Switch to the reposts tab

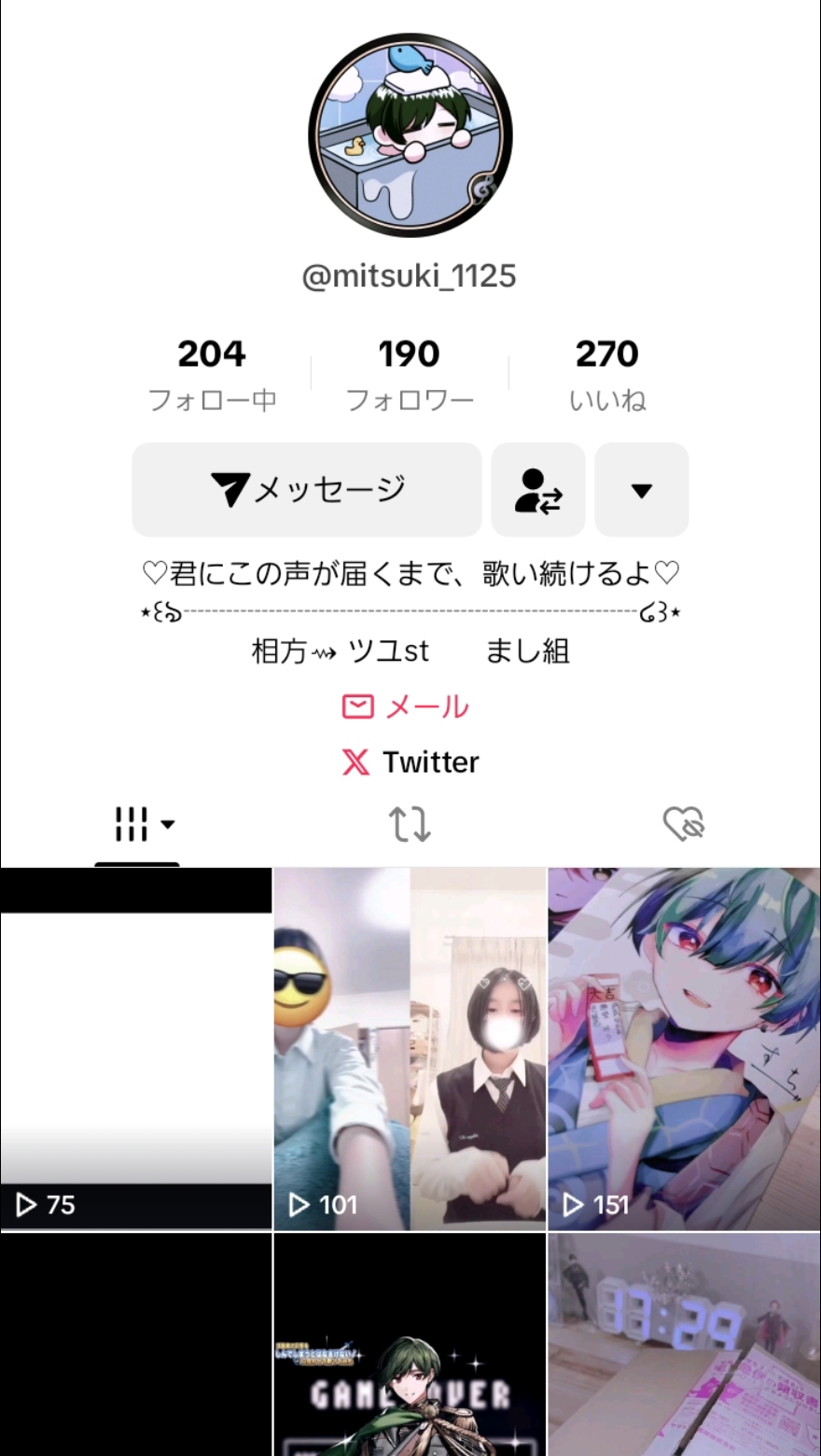pos(410,824)
